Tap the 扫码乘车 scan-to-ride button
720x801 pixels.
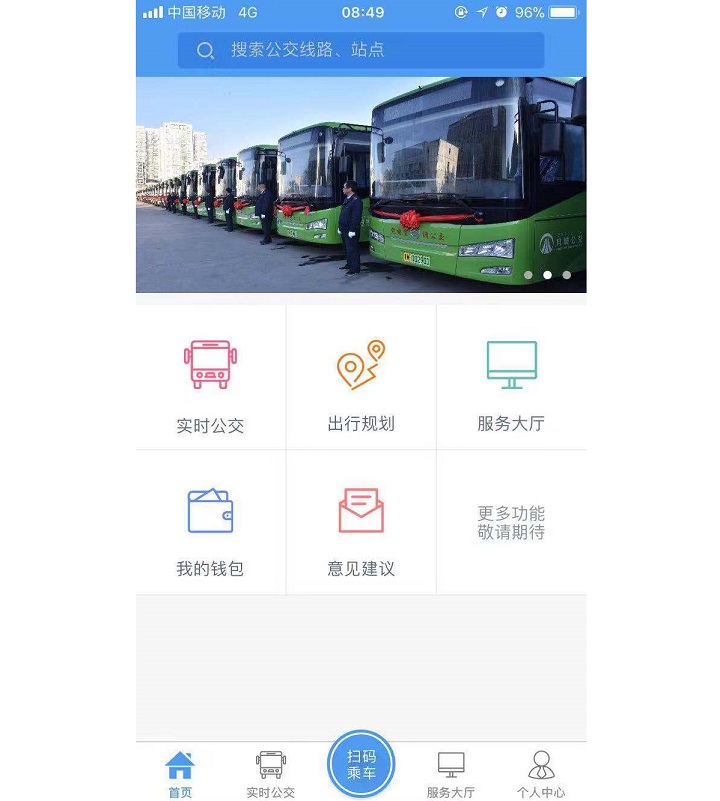(x=361, y=765)
